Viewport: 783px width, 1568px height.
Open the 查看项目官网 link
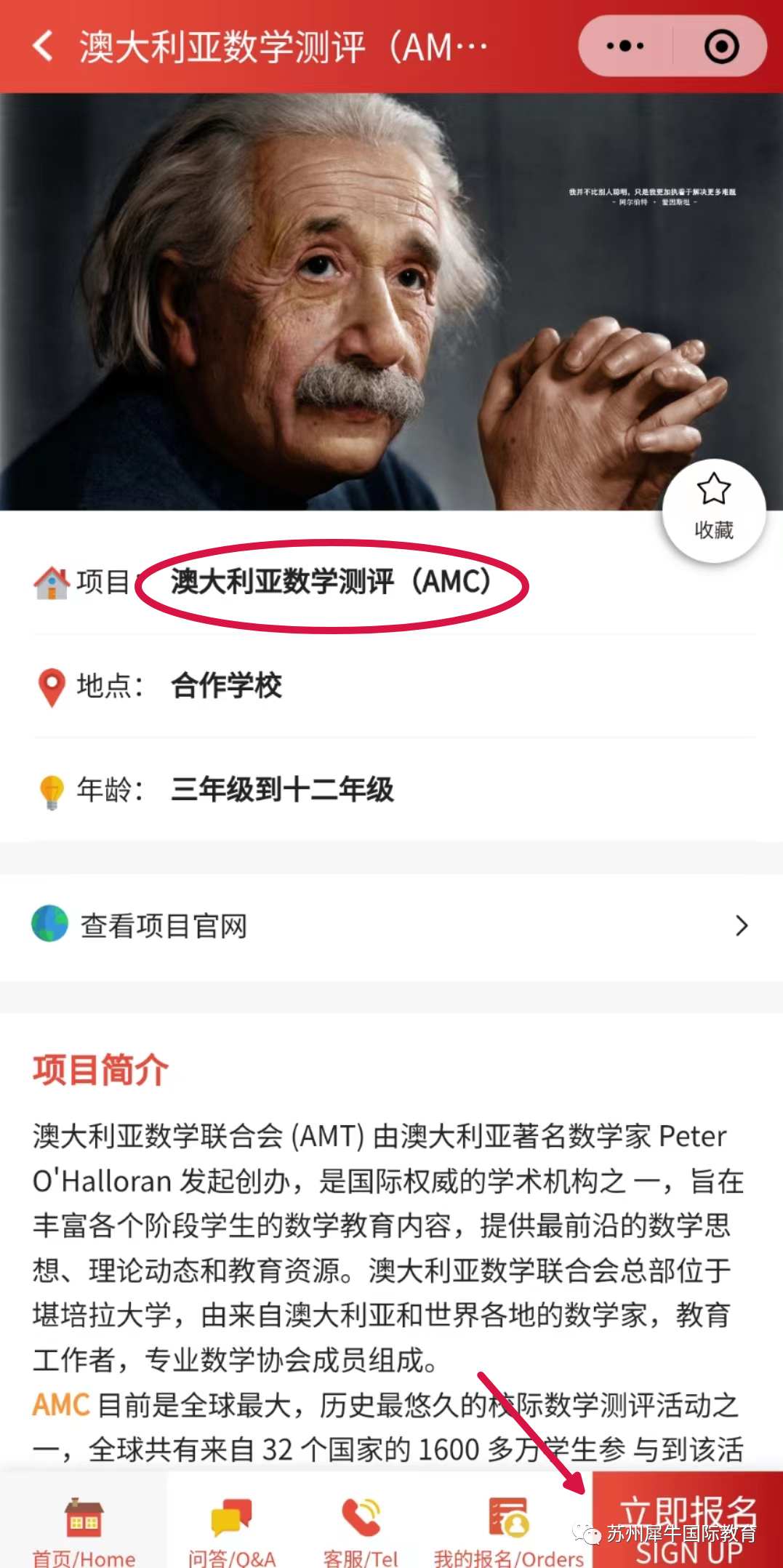click(x=164, y=926)
